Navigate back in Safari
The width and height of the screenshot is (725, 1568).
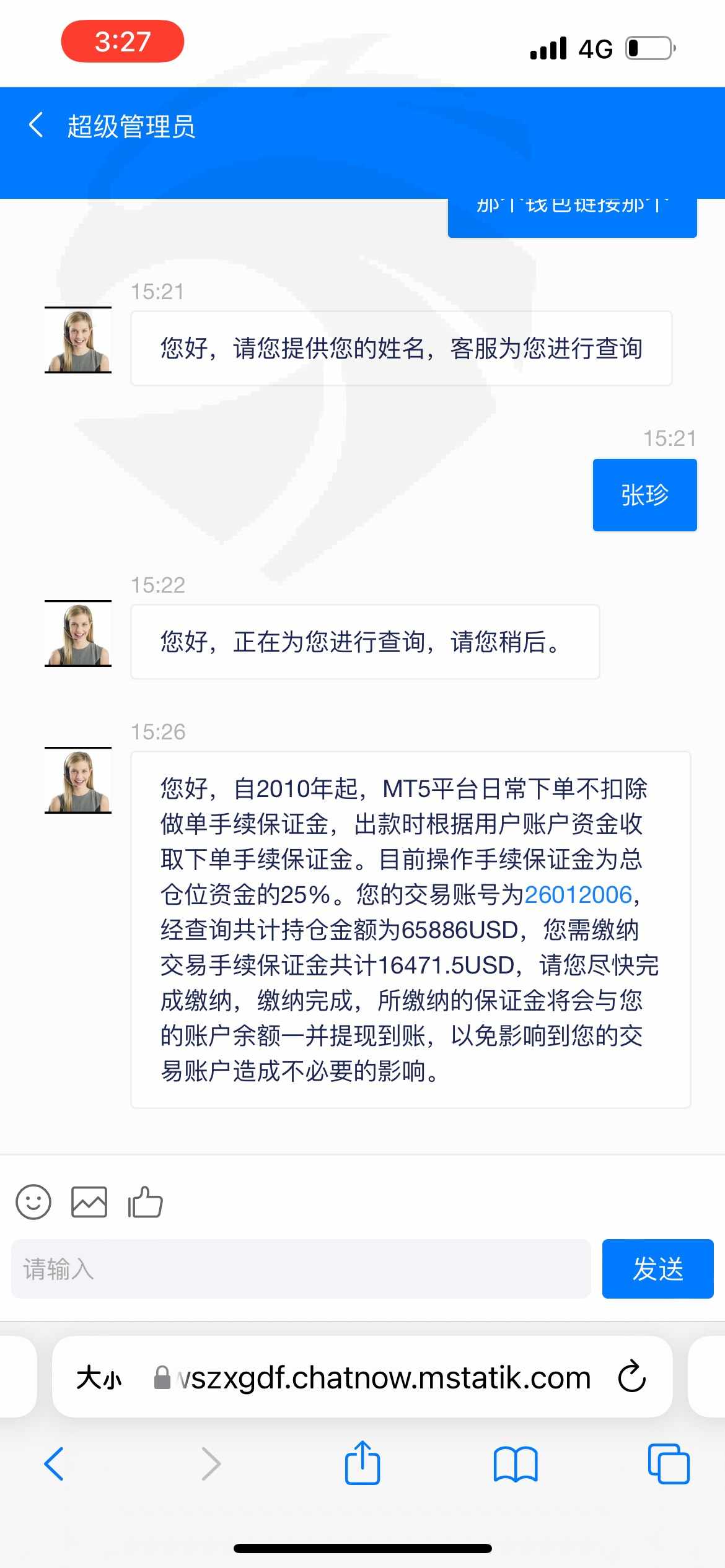(54, 1464)
